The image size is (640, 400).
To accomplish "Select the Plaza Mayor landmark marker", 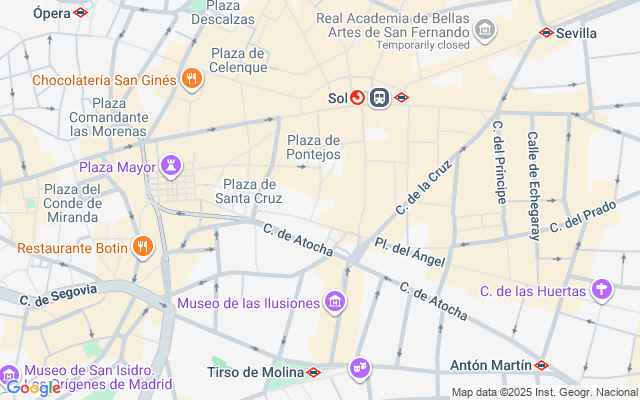I will [174, 166].
